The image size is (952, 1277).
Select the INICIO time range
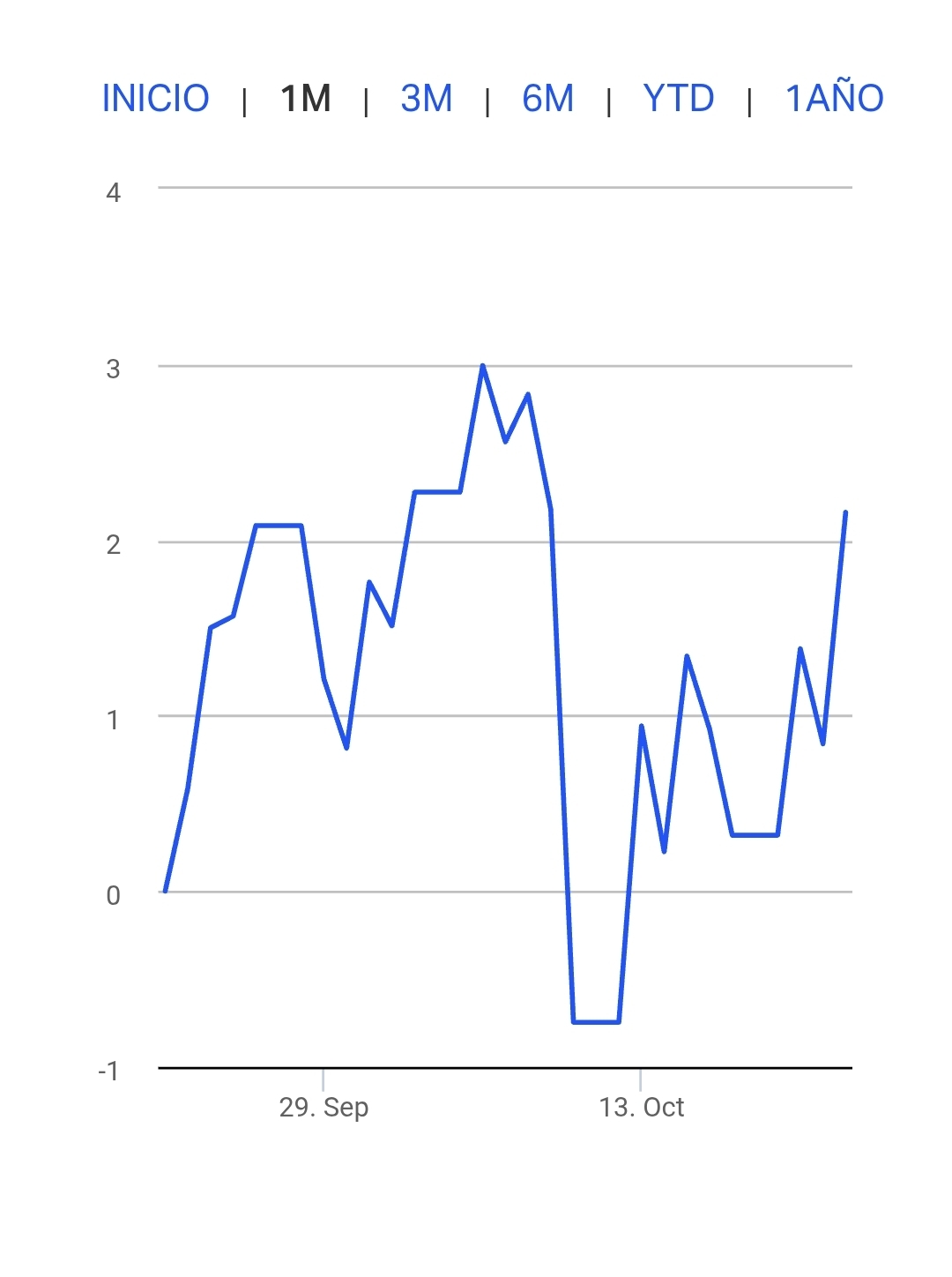click(x=156, y=98)
